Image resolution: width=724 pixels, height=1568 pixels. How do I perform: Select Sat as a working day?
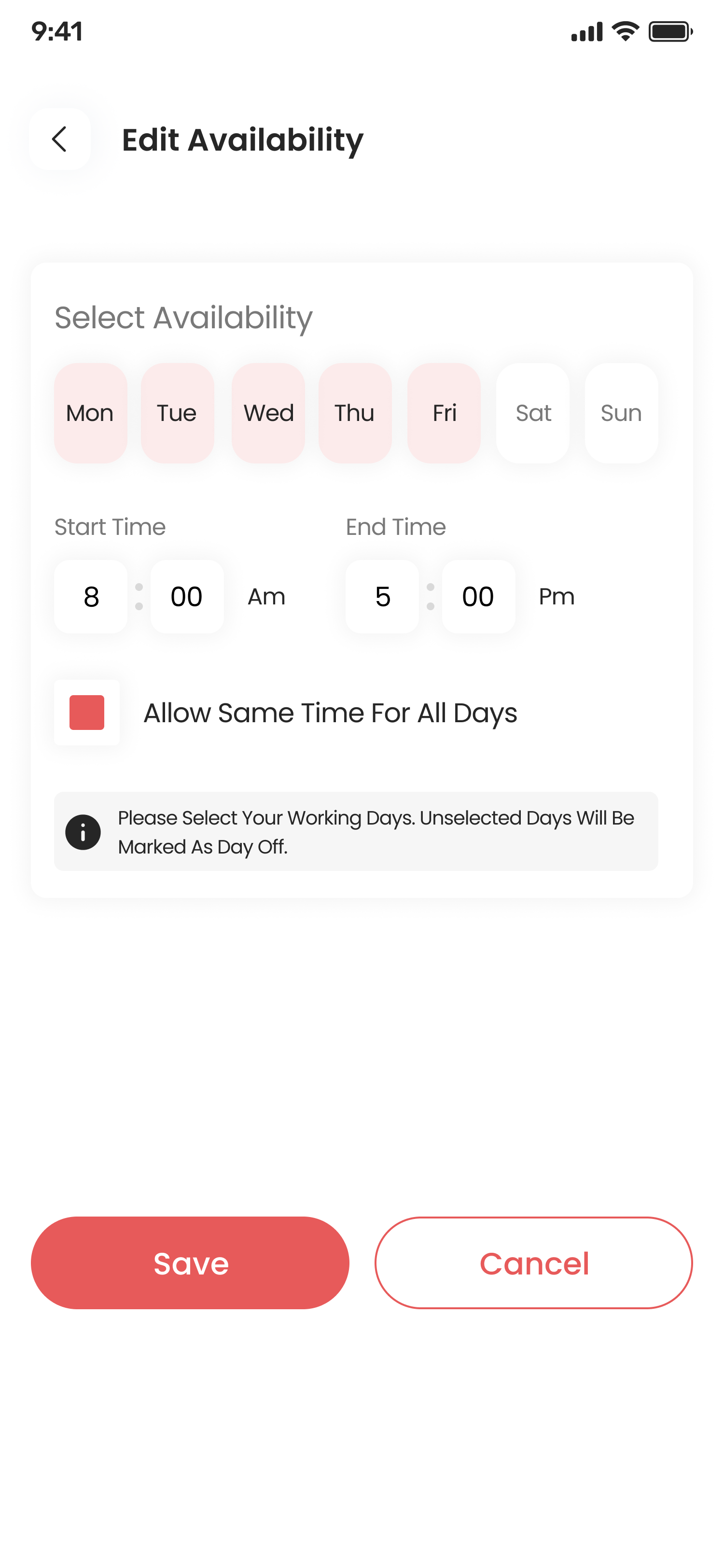532,413
